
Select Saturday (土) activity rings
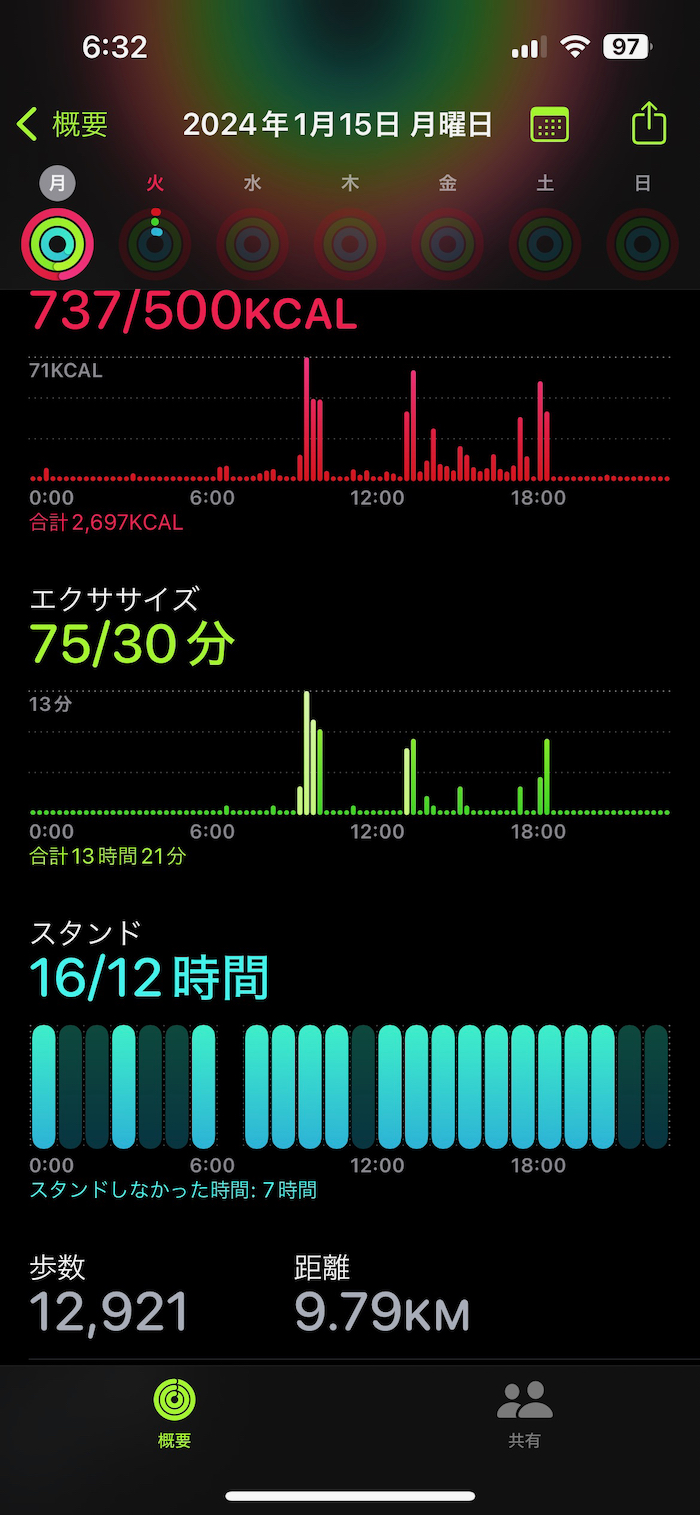pos(545,243)
